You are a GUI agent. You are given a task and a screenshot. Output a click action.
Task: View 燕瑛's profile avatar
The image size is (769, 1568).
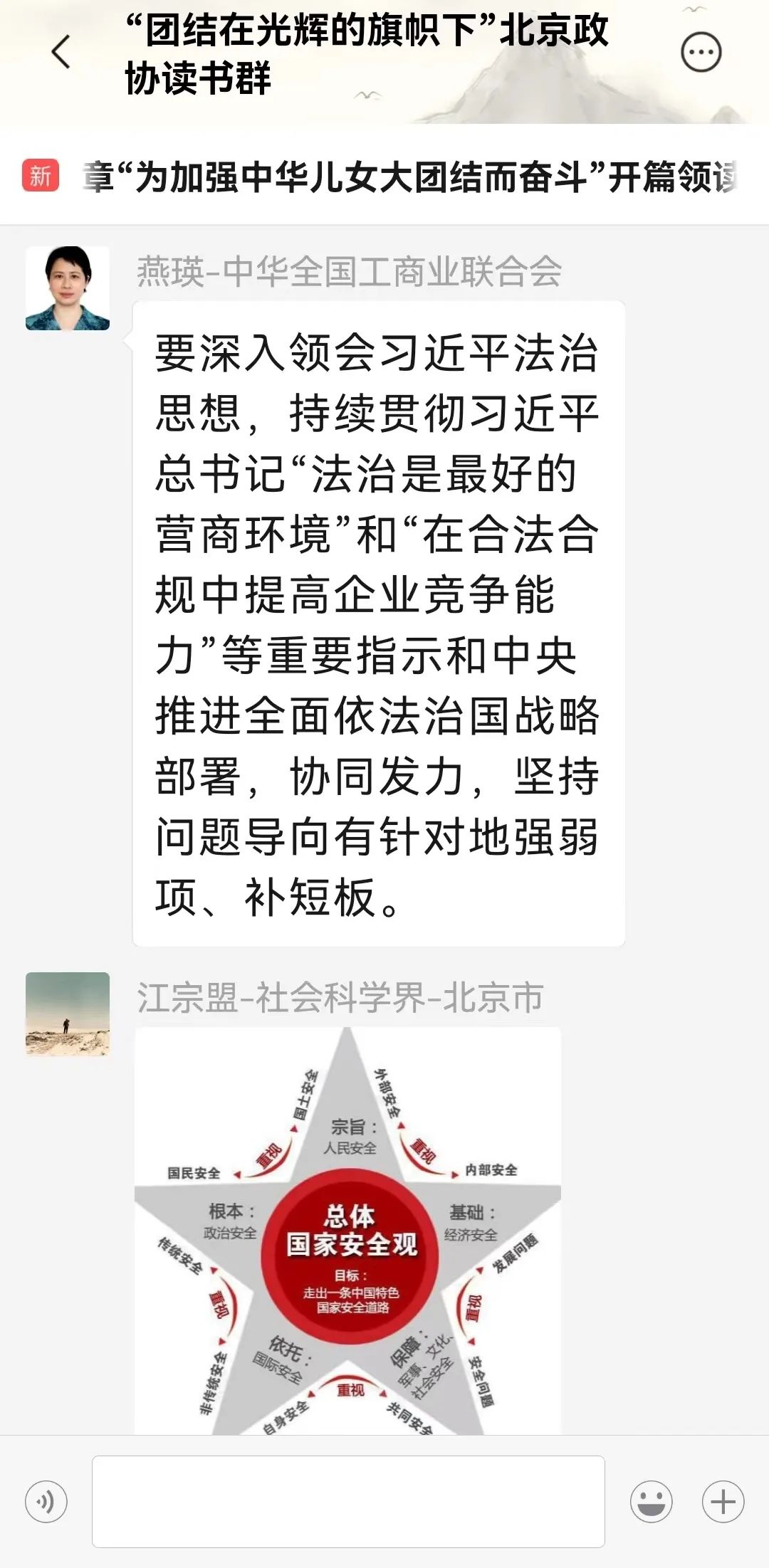(68, 288)
